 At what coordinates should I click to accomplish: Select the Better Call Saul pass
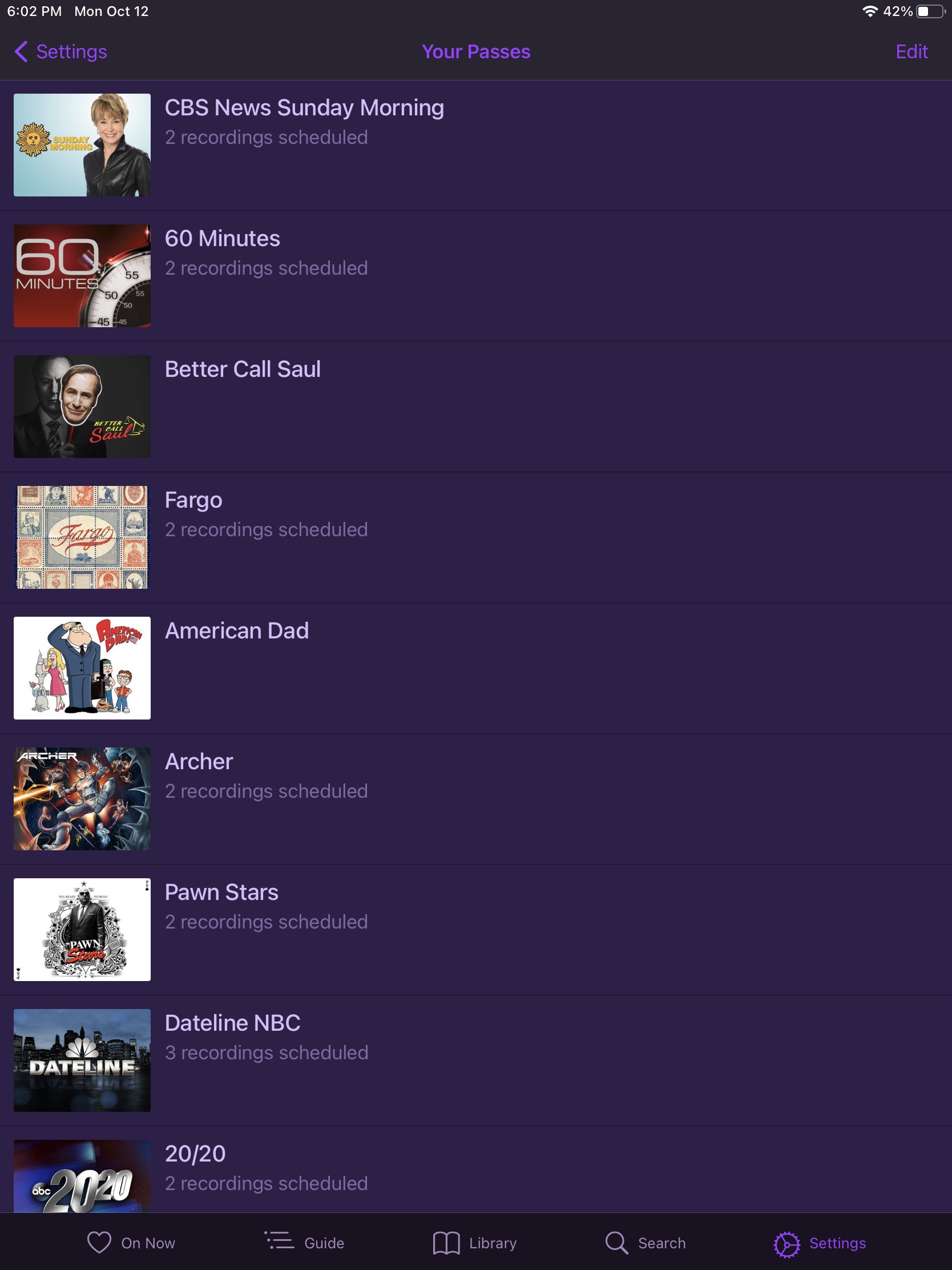[x=243, y=369]
